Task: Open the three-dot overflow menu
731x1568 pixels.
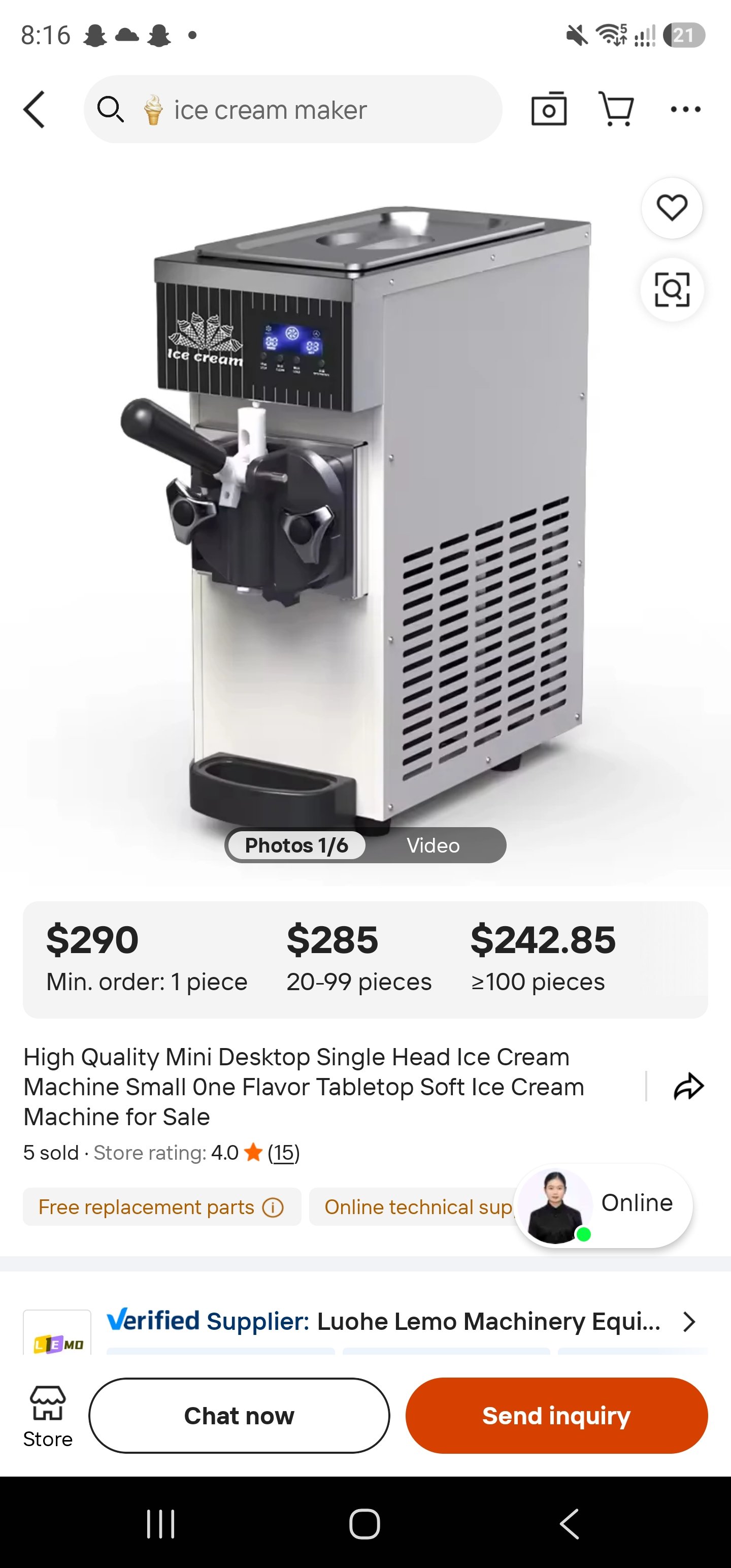Action: coord(685,110)
